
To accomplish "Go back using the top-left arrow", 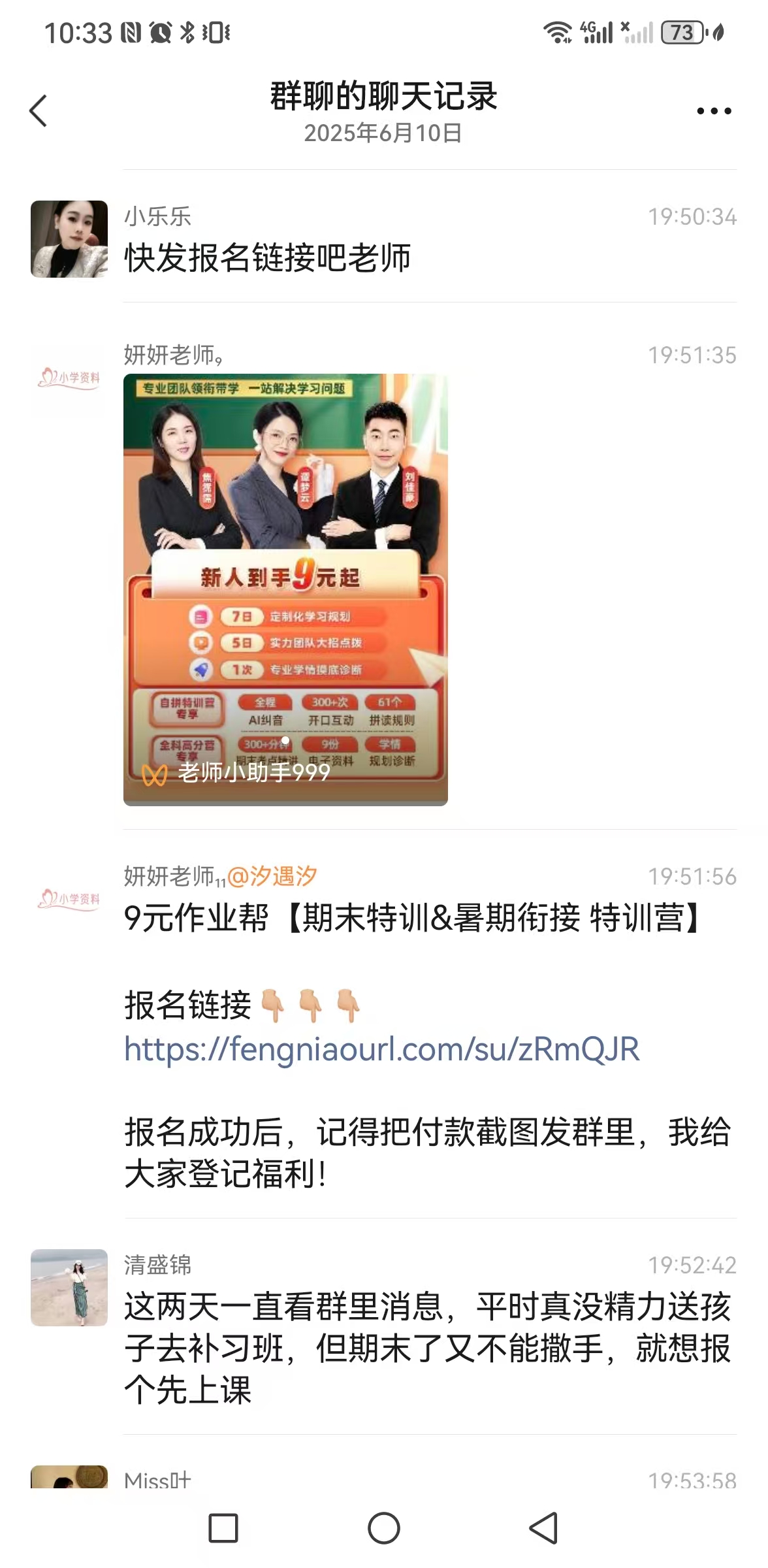I will (39, 110).
